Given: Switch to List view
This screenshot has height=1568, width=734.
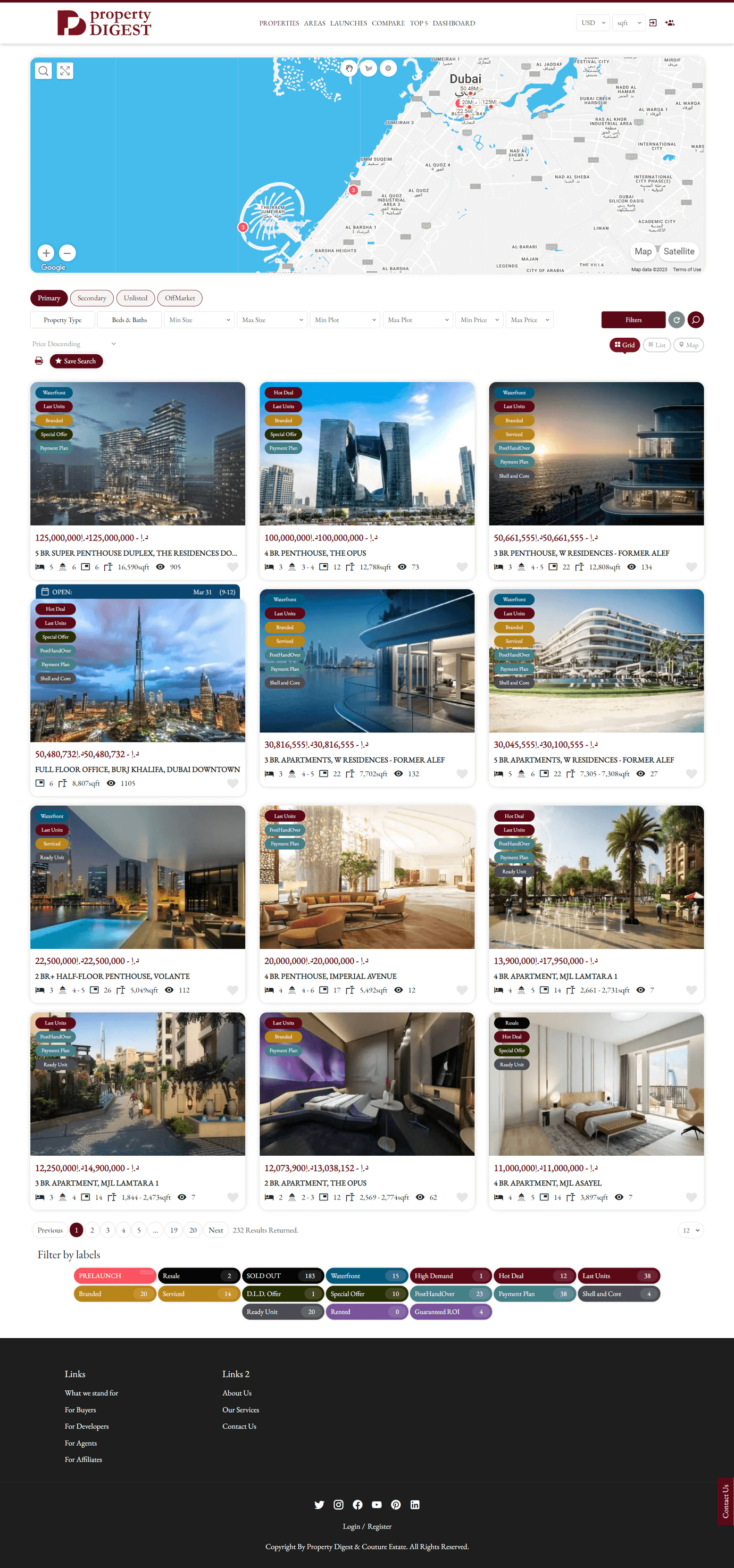Looking at the screenshot, I should 657,345.
